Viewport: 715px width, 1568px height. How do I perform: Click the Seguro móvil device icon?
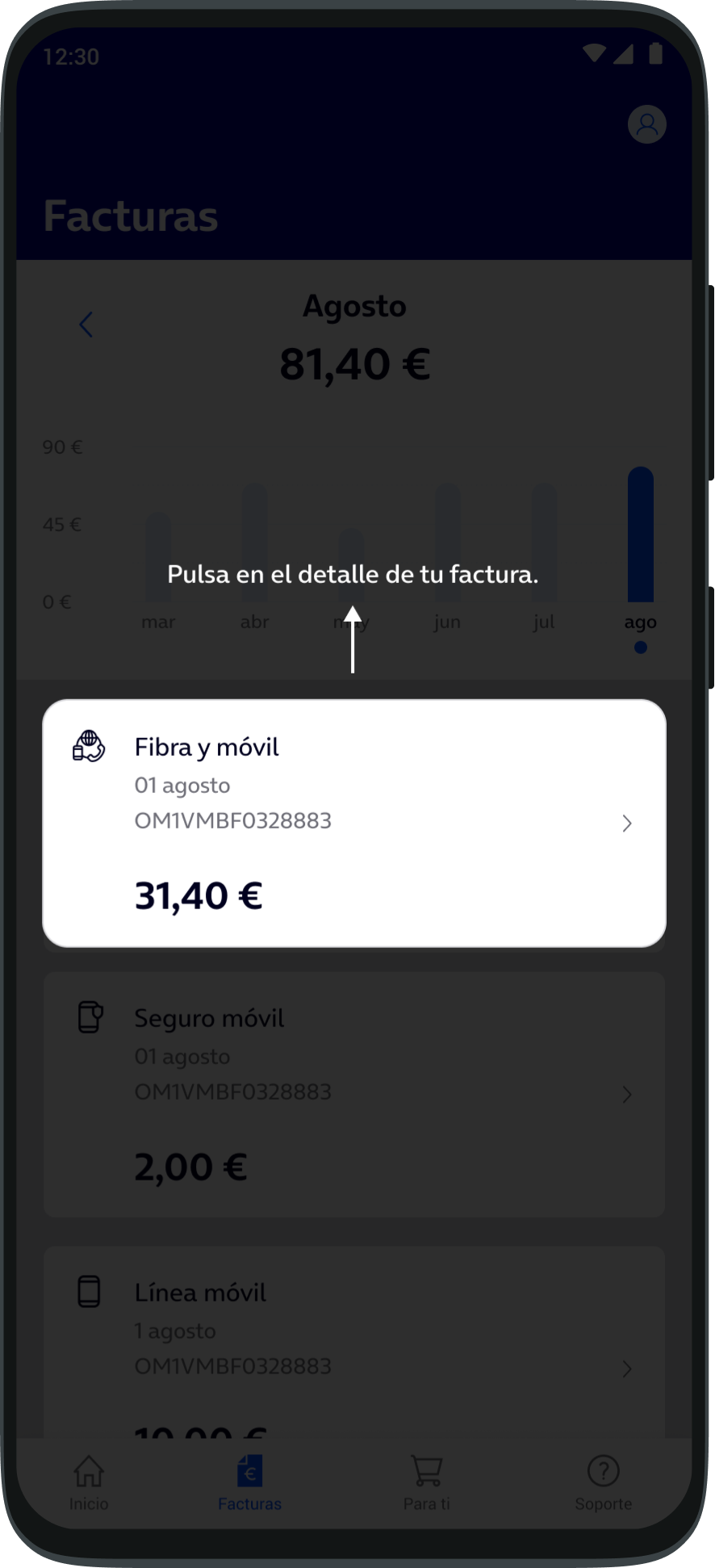(88, 1017)
